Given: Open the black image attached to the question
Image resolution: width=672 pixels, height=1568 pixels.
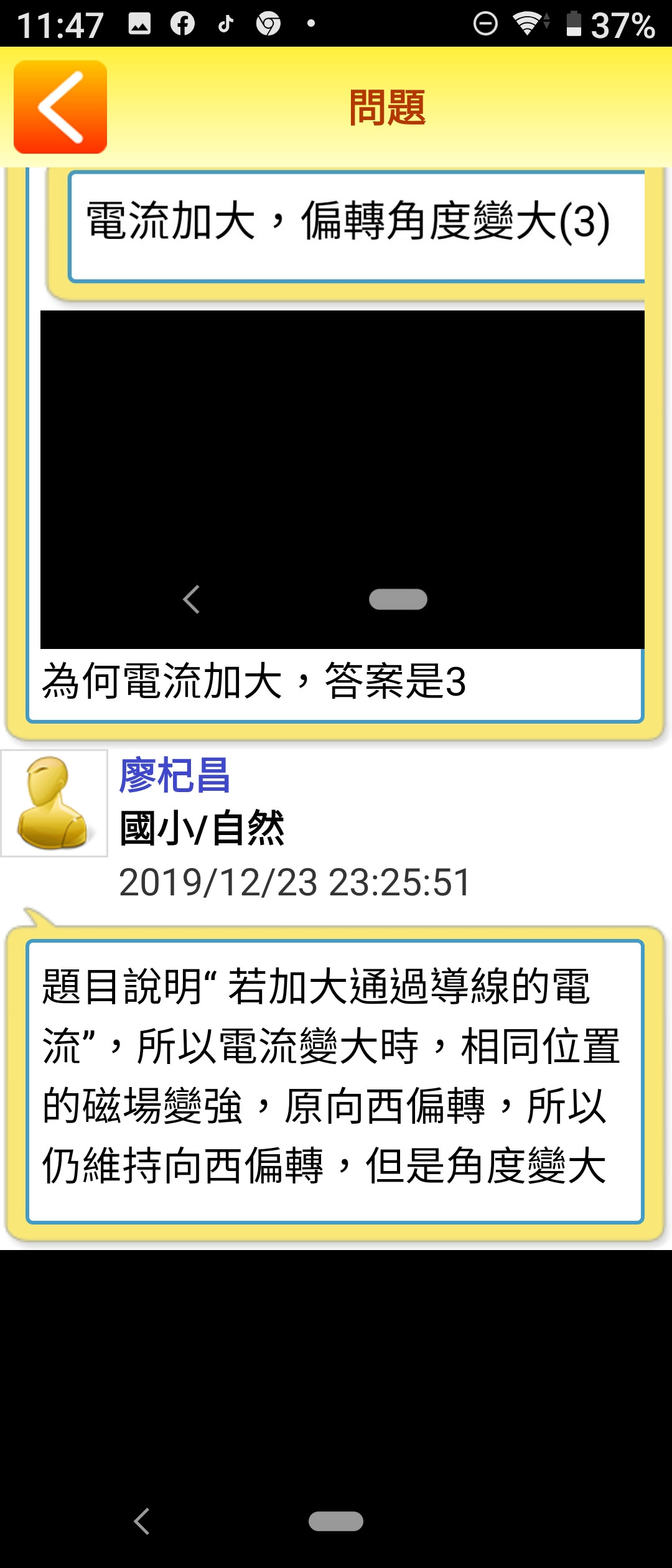Looking at the screenshot, I should click(342, 479).
